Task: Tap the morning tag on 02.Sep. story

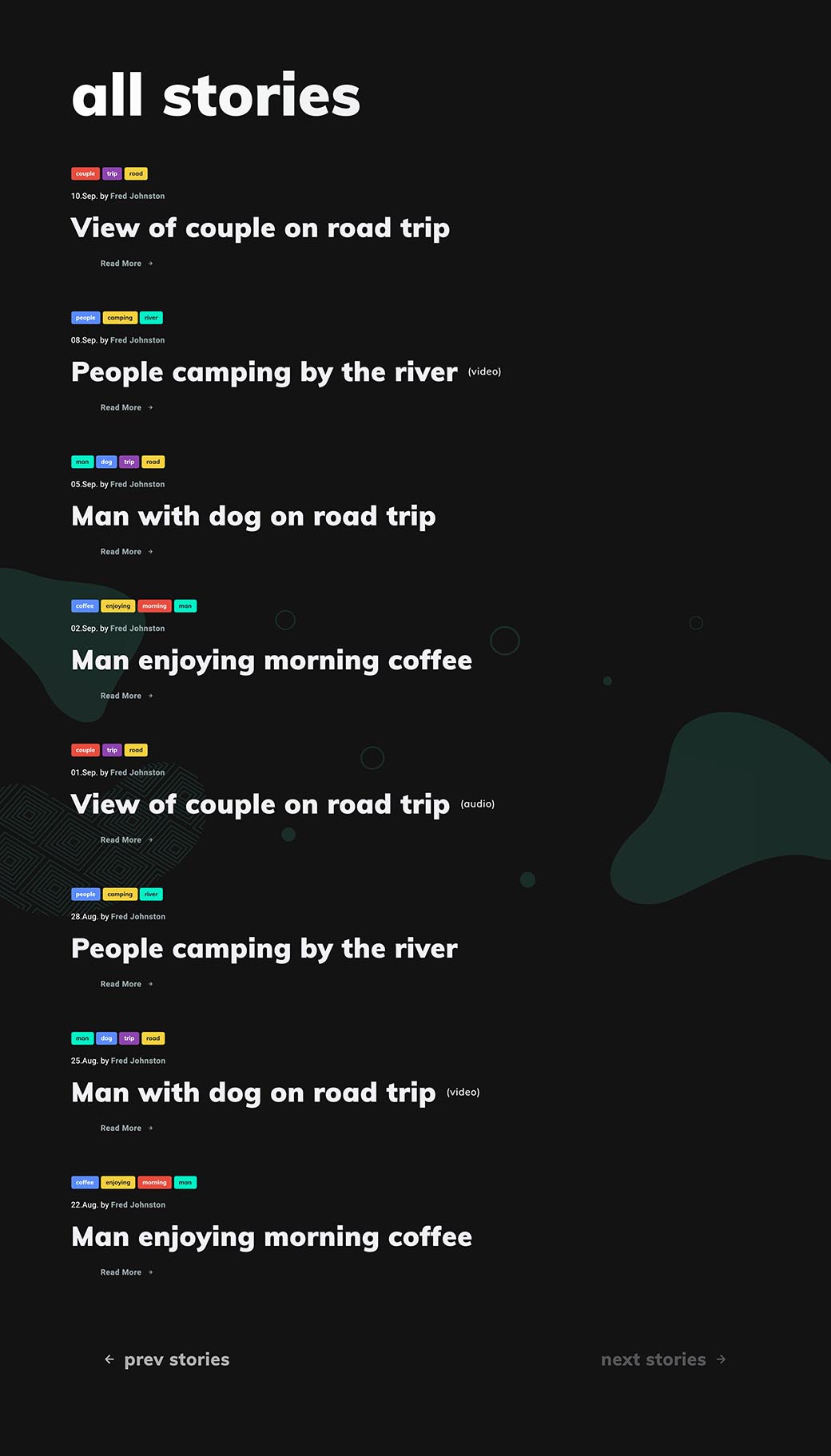Action: point(154,606)
